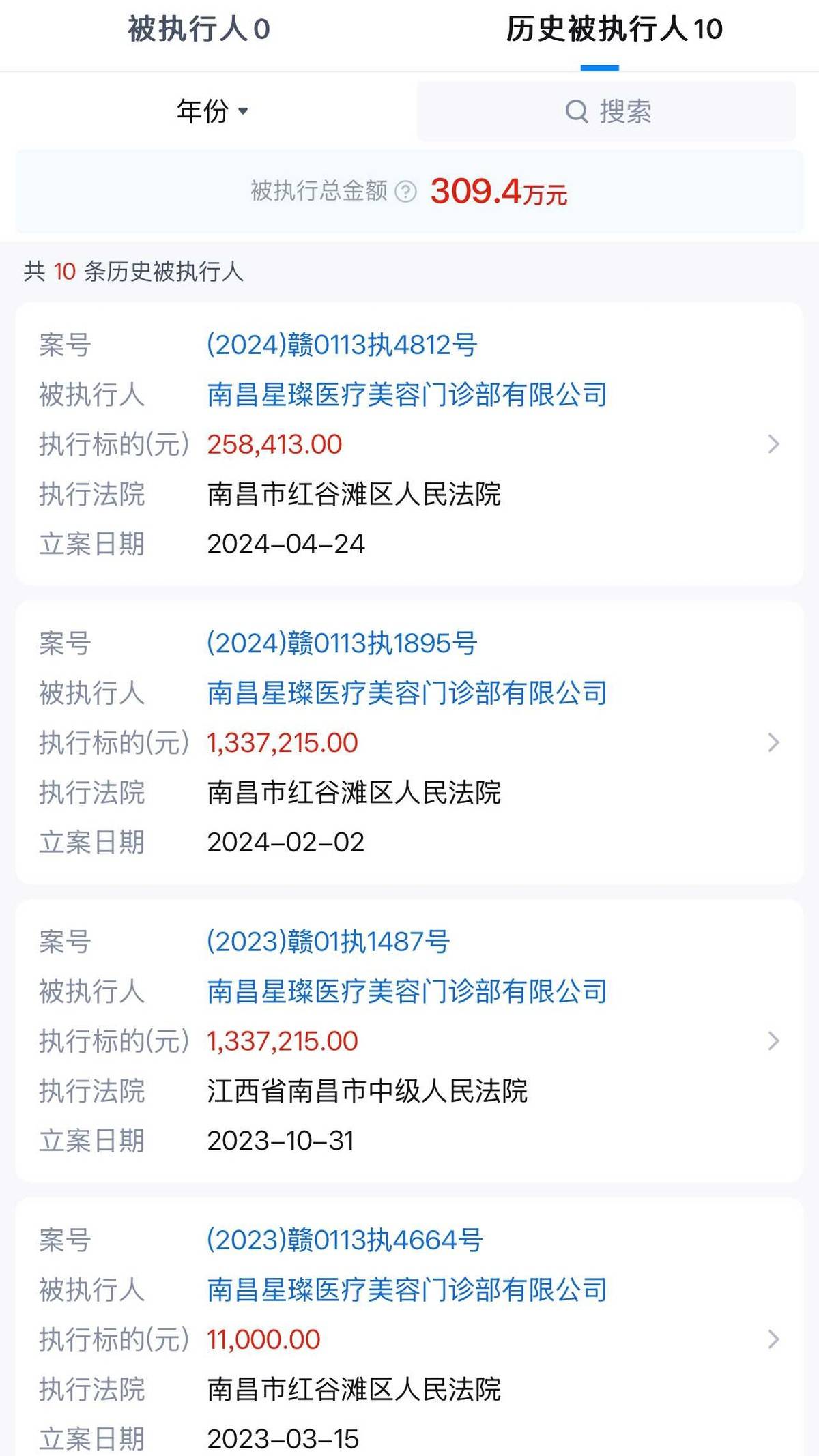Image resolution: width=819 pixels, height=1456 pixels.
Task: Expand chevron on the 2024-02-02 record
Action: (x=773, y=742)
